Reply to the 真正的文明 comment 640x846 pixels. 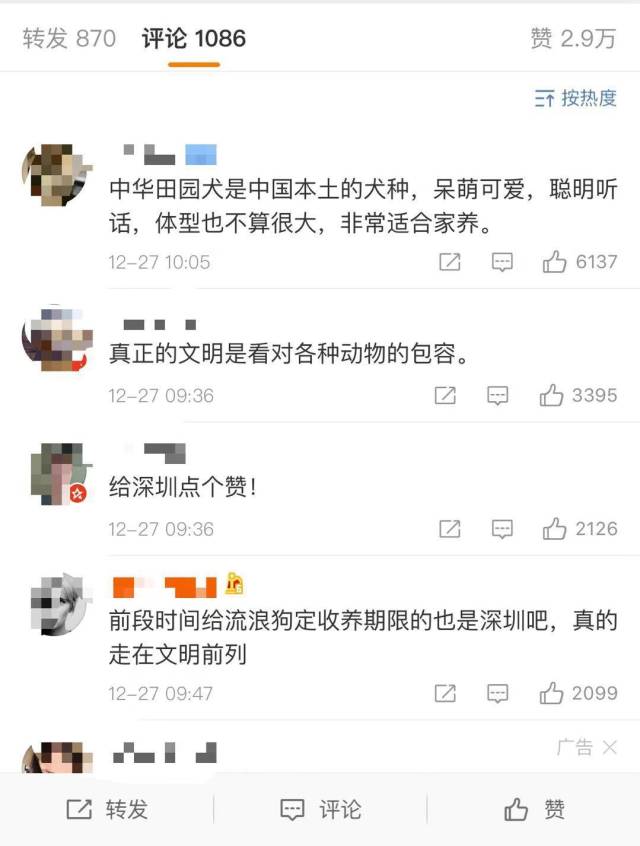[x=498, y=395]
